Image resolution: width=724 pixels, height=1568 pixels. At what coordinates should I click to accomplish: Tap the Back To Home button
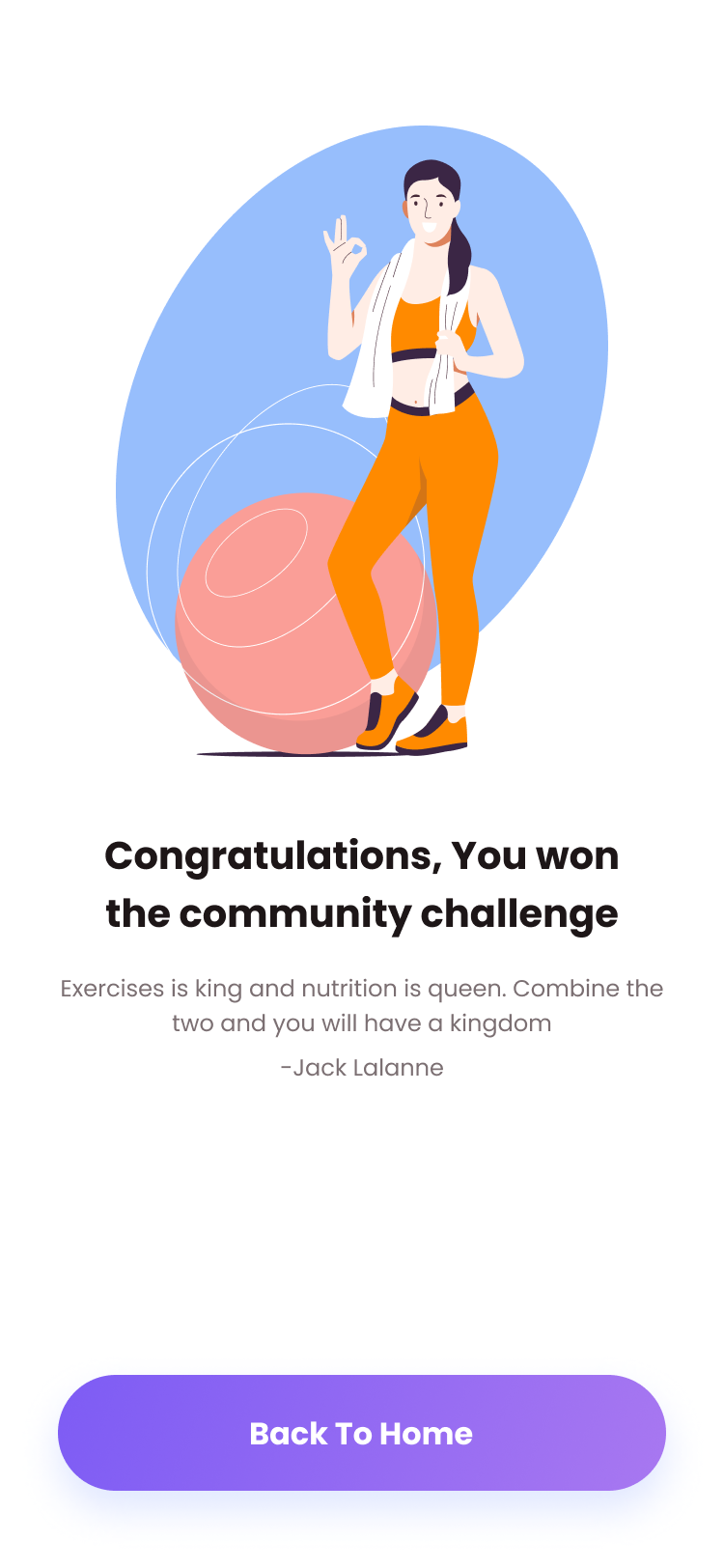(x=361, y=1433)
